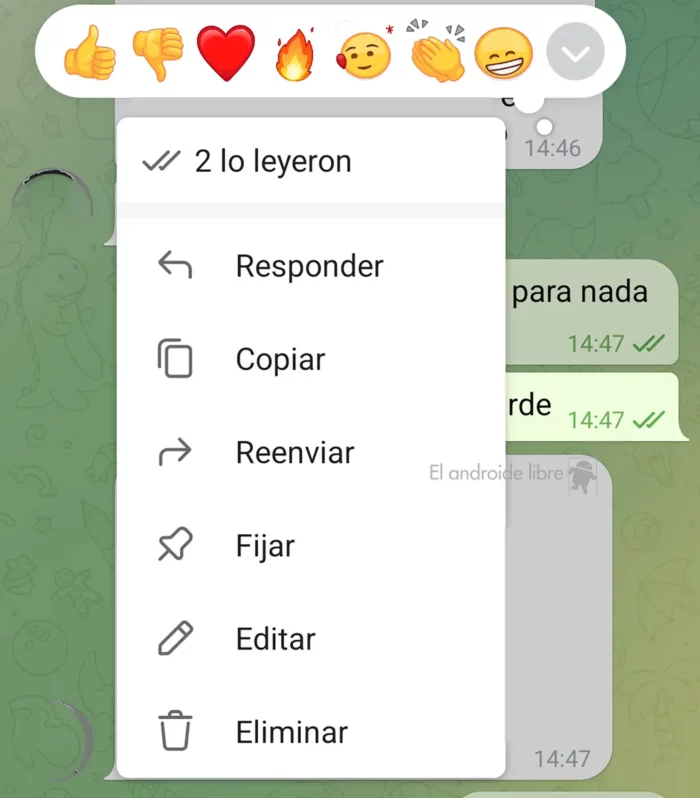Screen dimensions: 700x798
Task: React with the thumbs up emoji
Action: [x=89, y=53]
